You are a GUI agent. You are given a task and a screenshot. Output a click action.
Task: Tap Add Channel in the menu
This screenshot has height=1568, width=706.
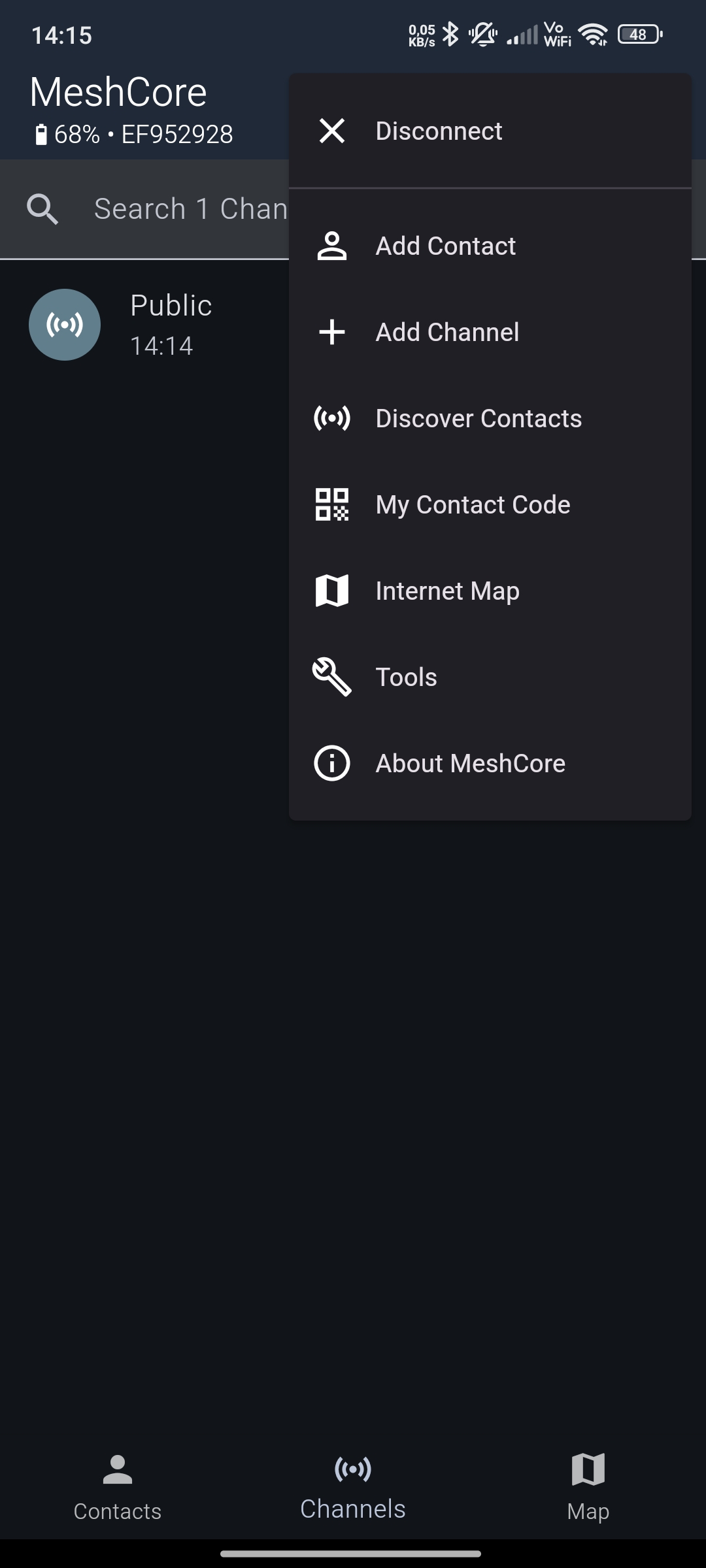click(x=447, y=333)
